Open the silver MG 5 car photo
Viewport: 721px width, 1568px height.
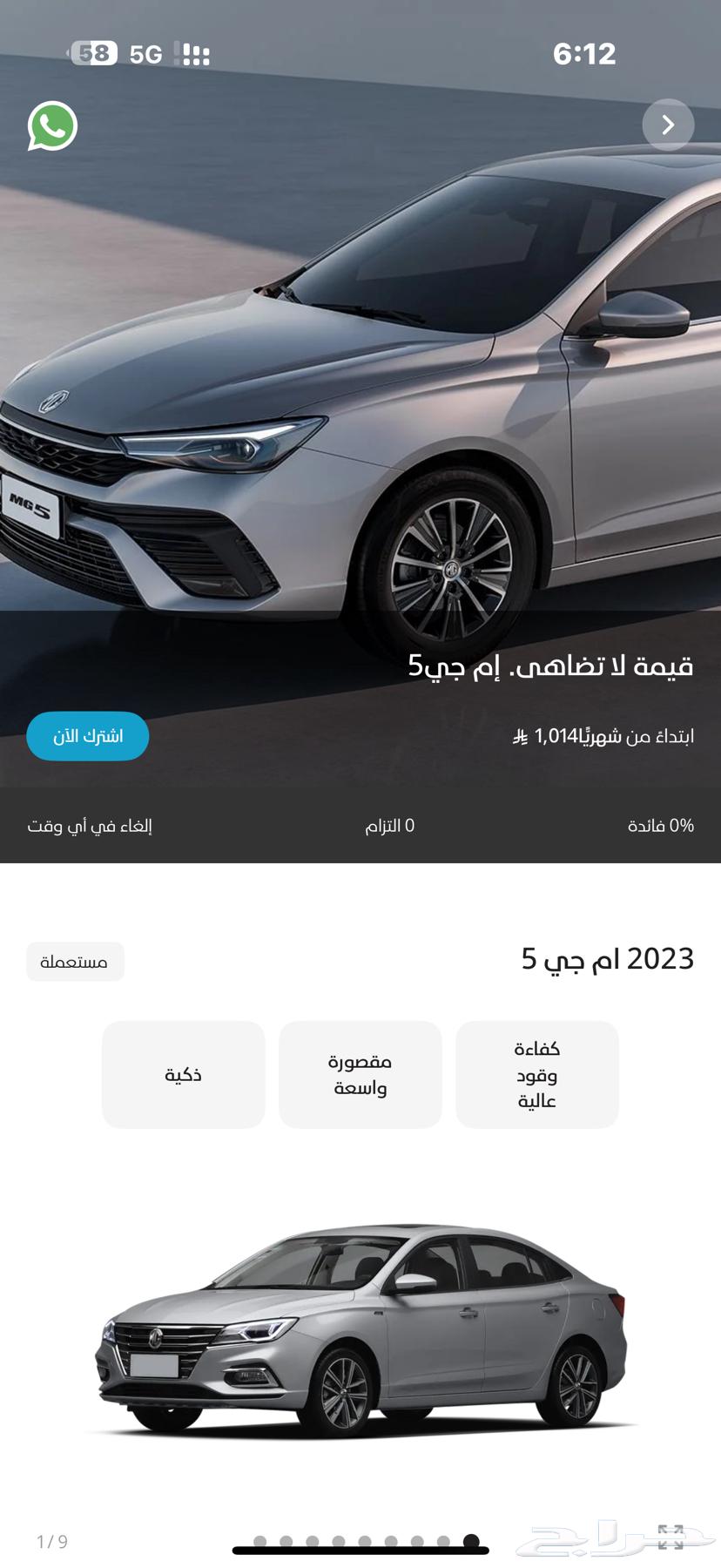click(x=360, y=1328)
